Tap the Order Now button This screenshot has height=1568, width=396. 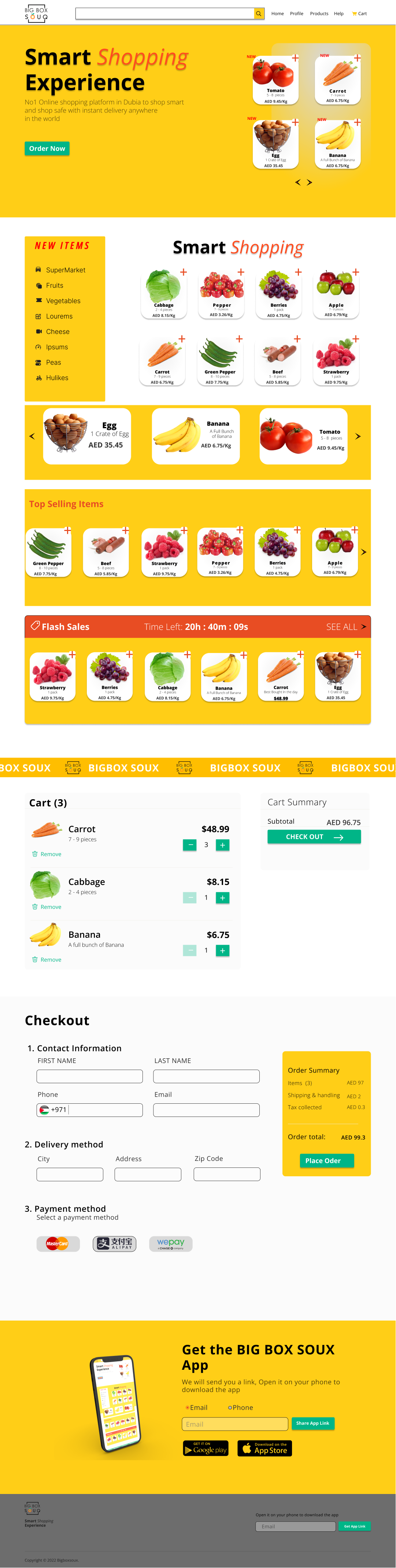tap(47, 148)
